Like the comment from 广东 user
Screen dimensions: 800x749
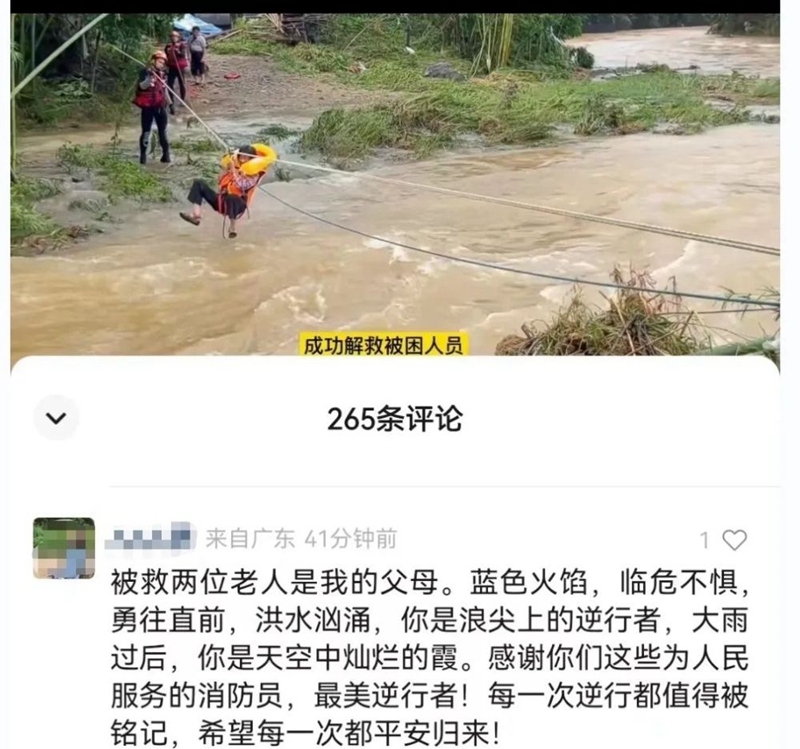tap(734, 540)
